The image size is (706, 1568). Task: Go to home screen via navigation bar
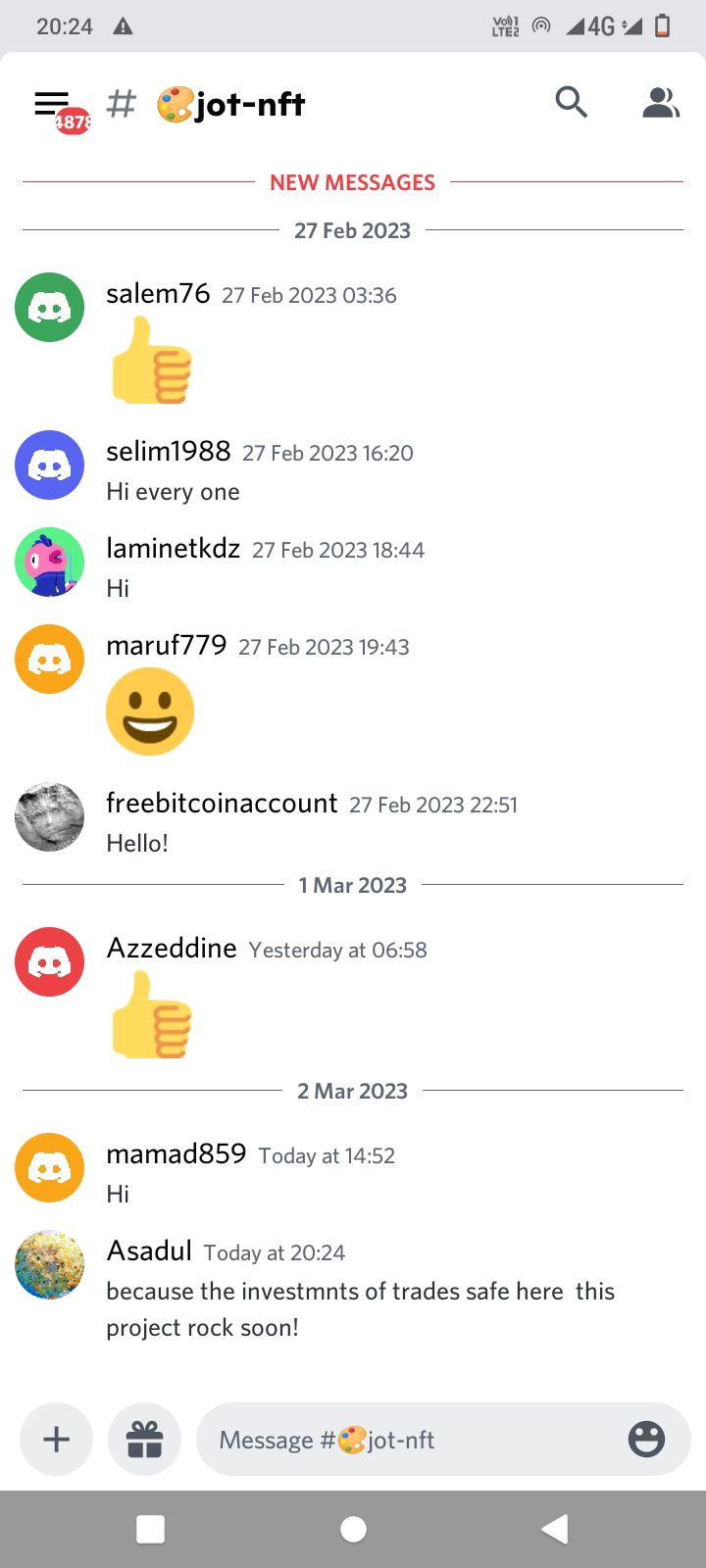tap(353, 1529)
